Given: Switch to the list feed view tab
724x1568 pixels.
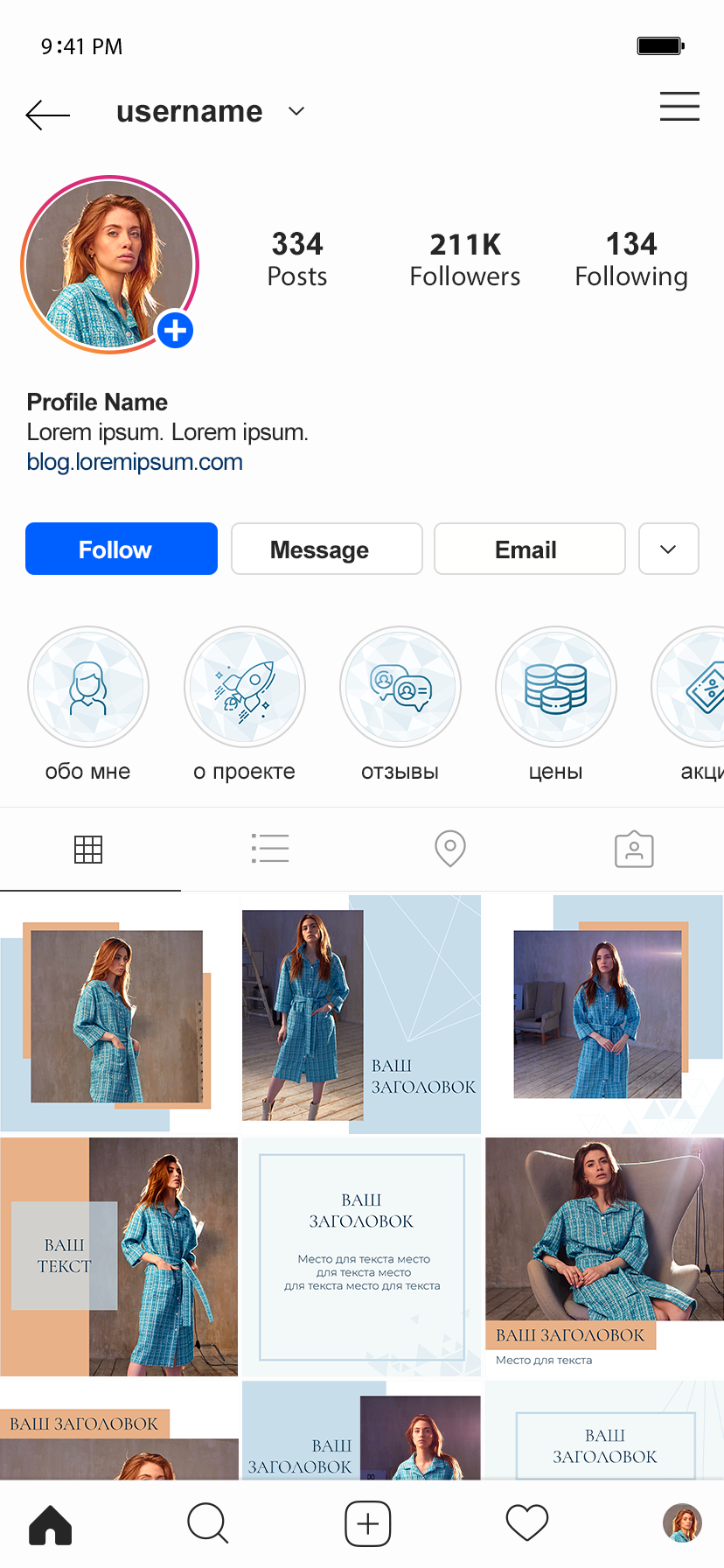Looking at the screenshot, I should click(x=270, y=849).
